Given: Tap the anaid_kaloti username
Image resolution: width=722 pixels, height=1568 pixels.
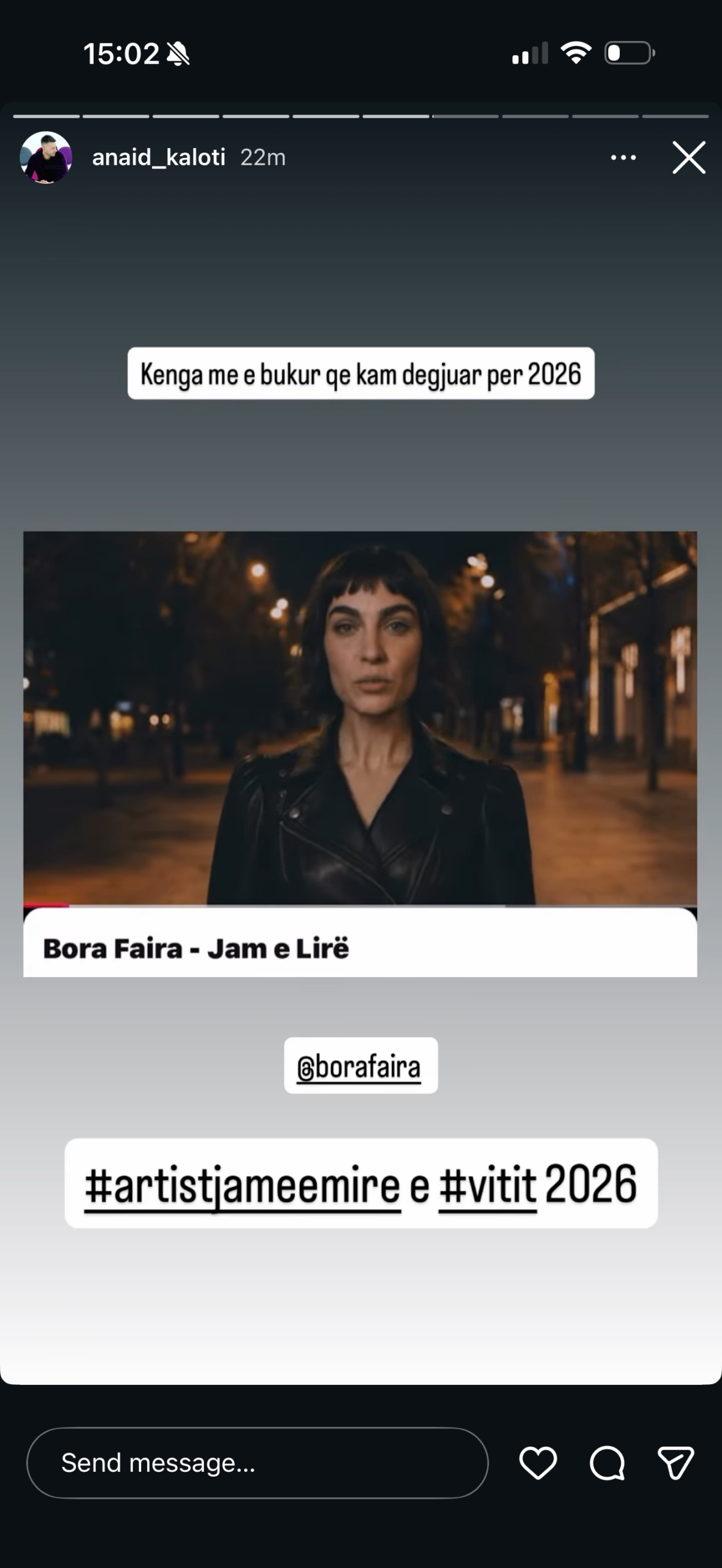Looking at the screenshot, I should click(159, 158).
